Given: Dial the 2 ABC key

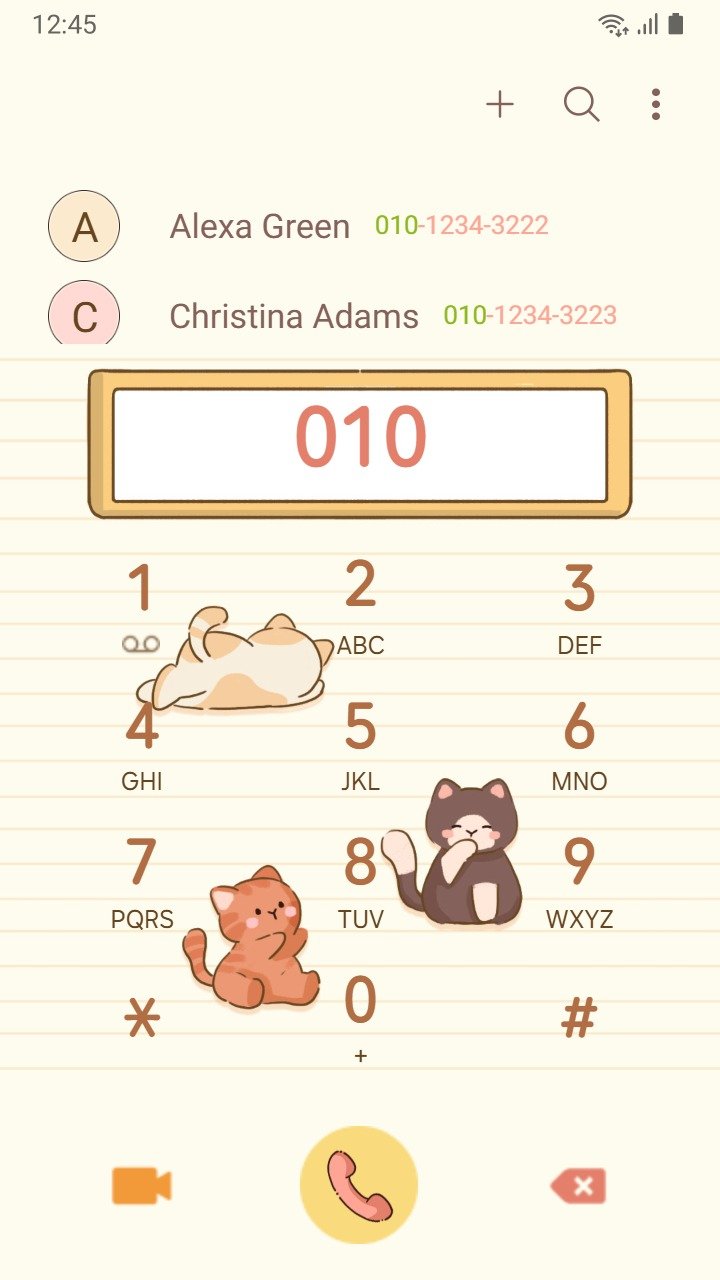Looking at the screenshot, I should [x=360, y=605].
